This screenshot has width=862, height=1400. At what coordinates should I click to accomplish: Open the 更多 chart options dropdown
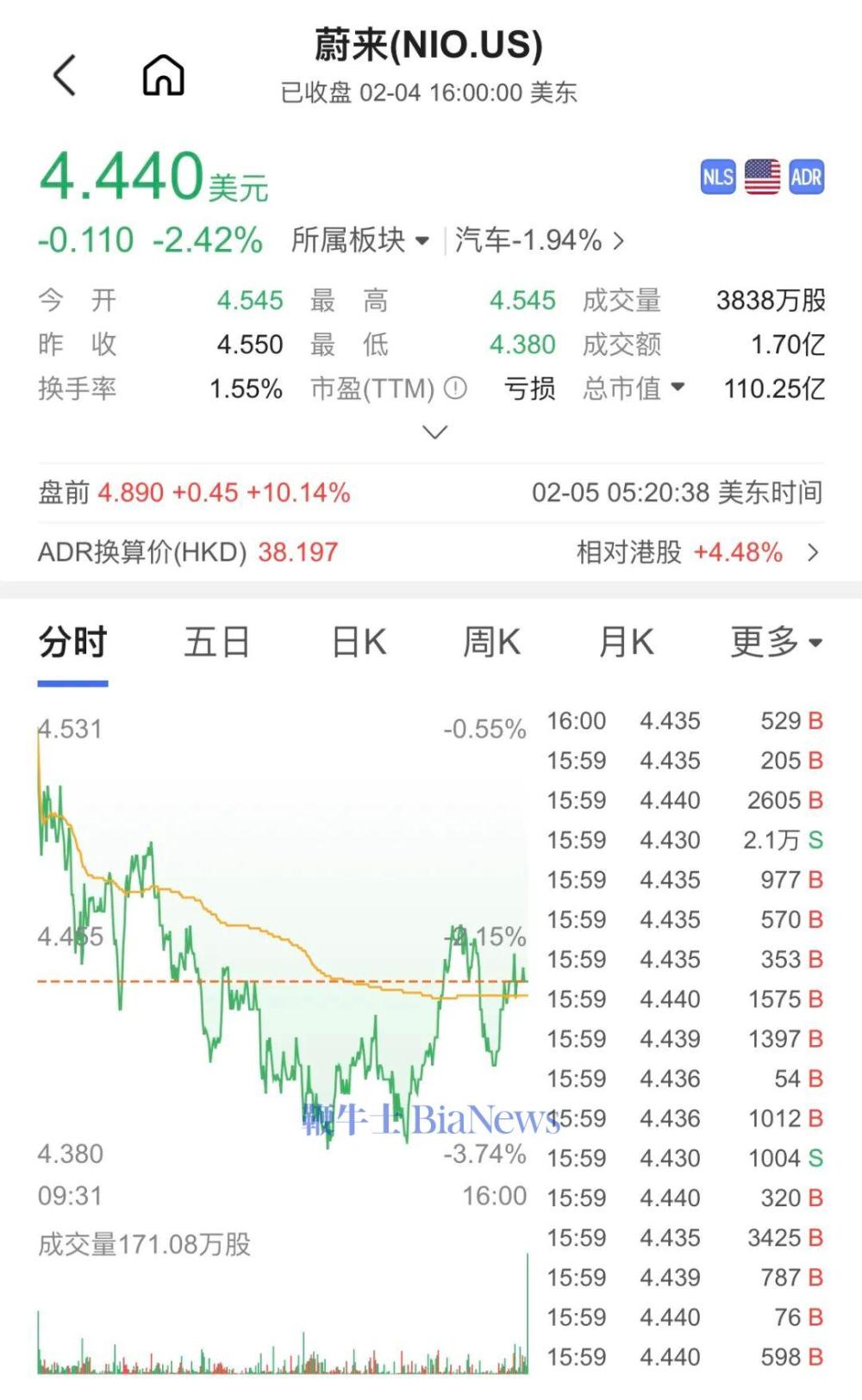pyautogui.click(x=776, y=643)
